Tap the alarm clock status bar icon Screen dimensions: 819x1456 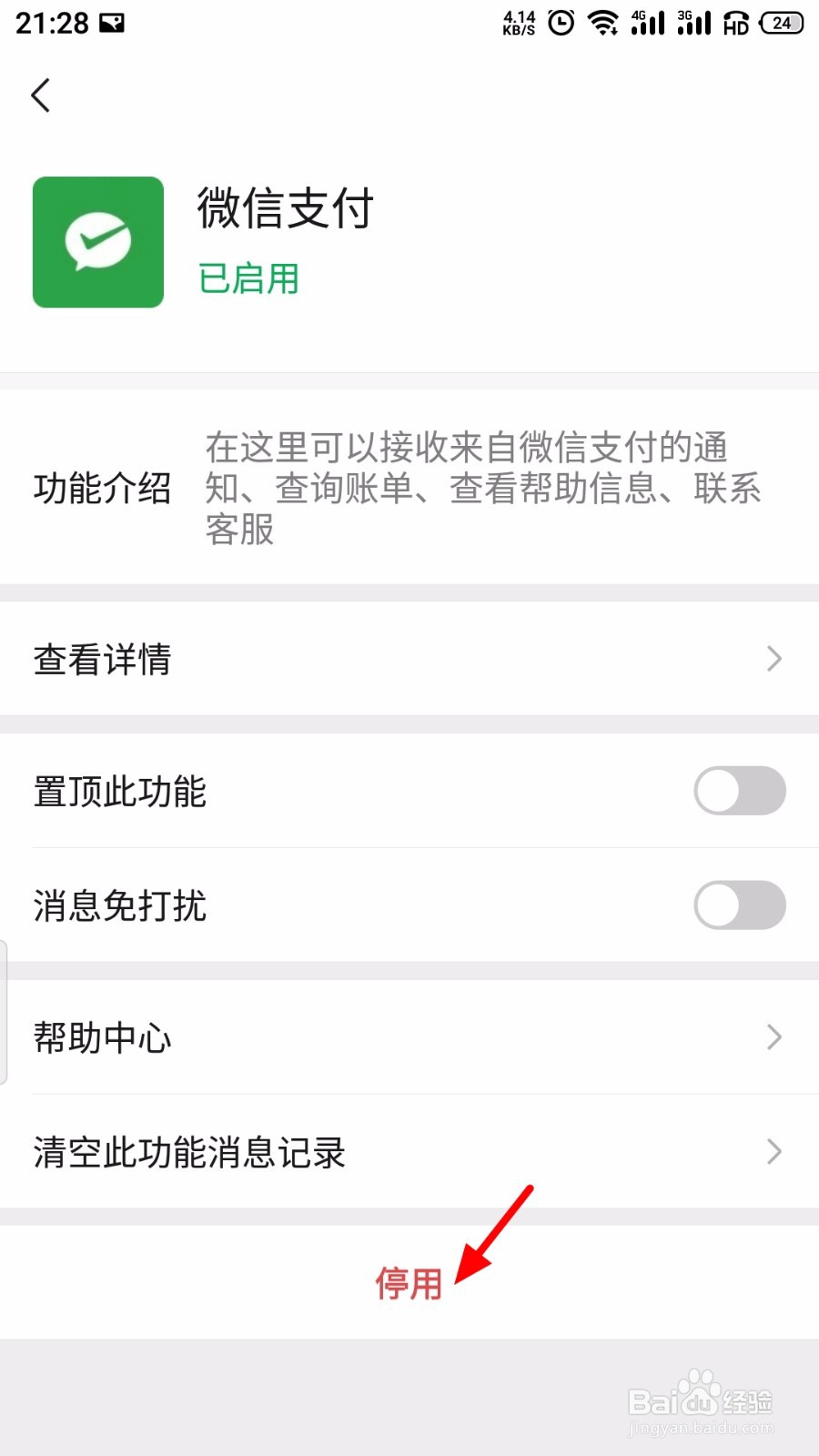(559, 23)
